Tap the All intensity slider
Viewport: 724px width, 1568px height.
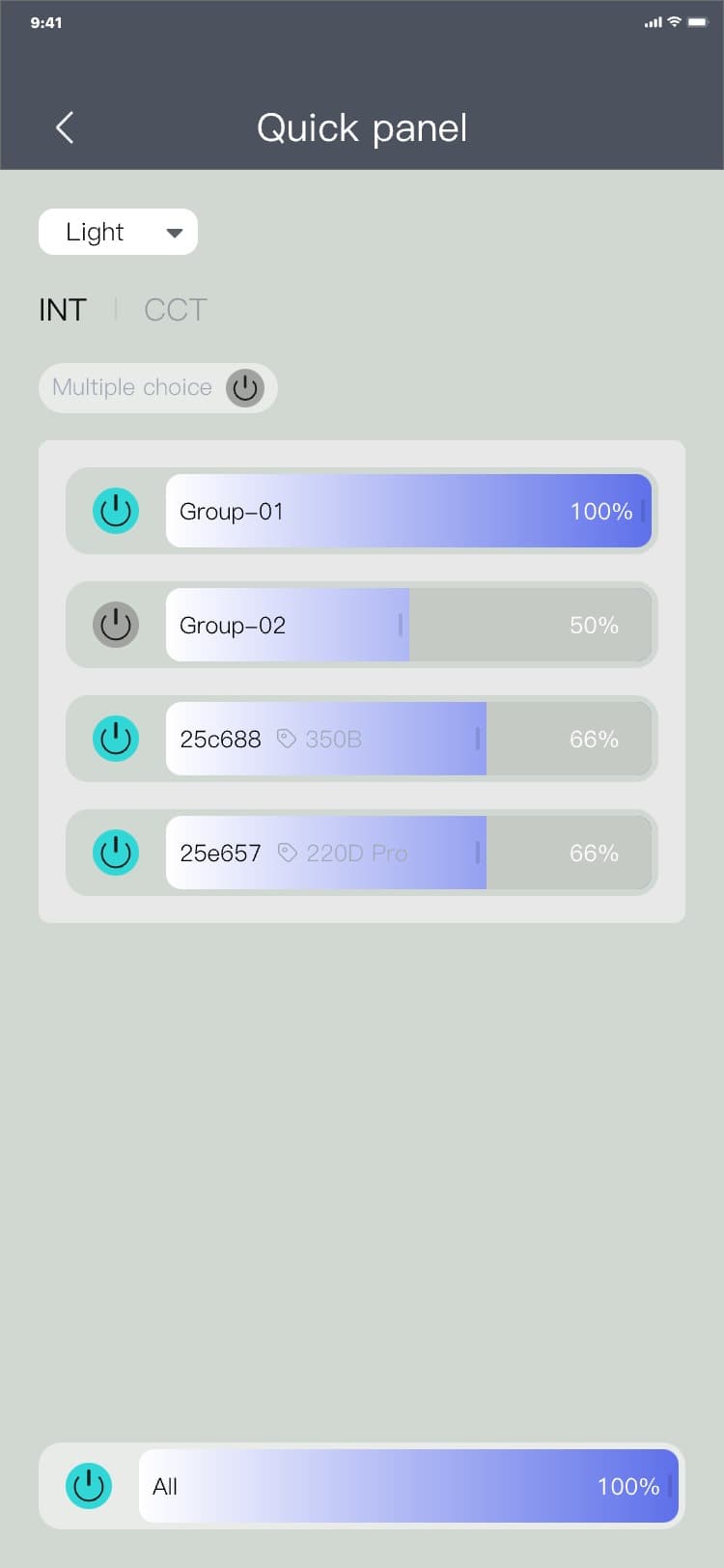tap(408, 1486)
